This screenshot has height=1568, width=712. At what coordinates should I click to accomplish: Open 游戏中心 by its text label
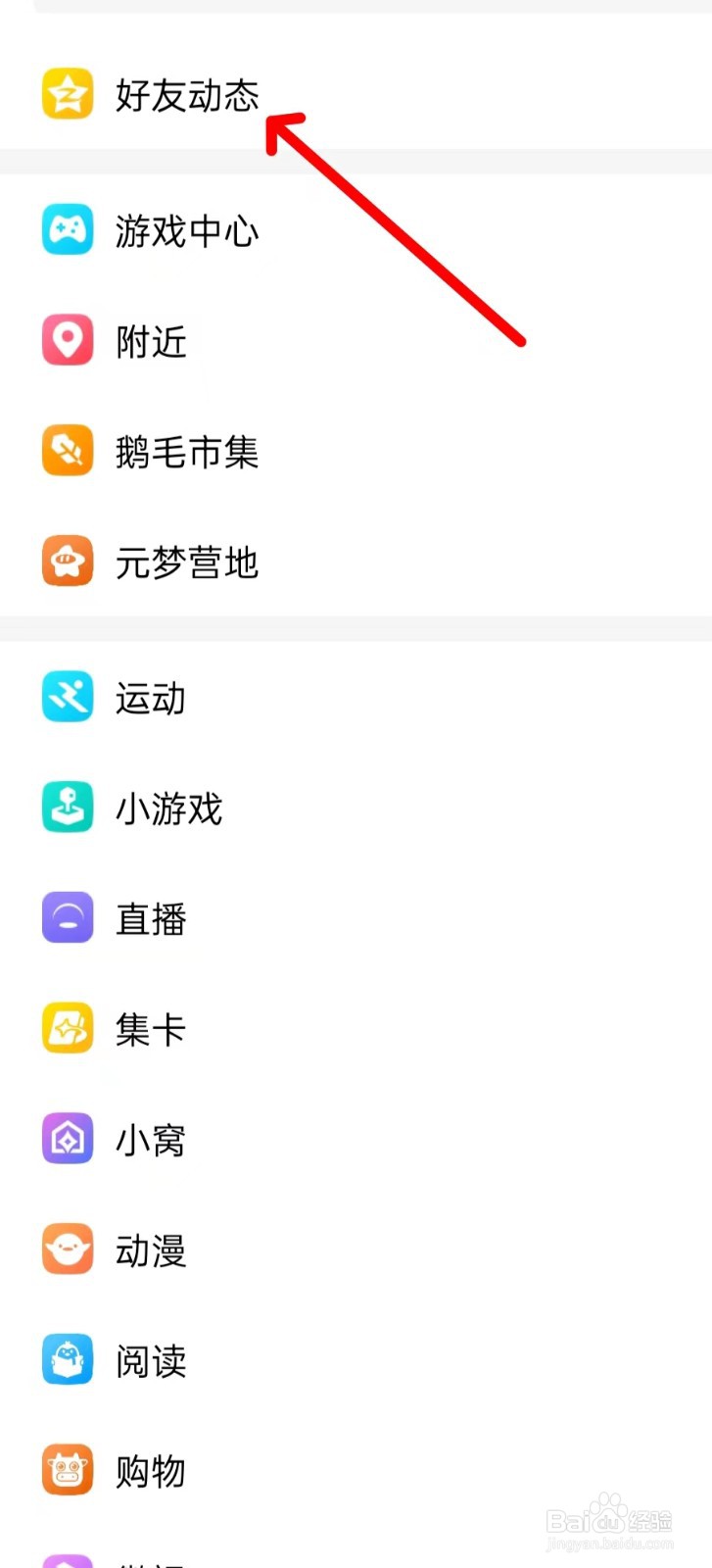186,231
